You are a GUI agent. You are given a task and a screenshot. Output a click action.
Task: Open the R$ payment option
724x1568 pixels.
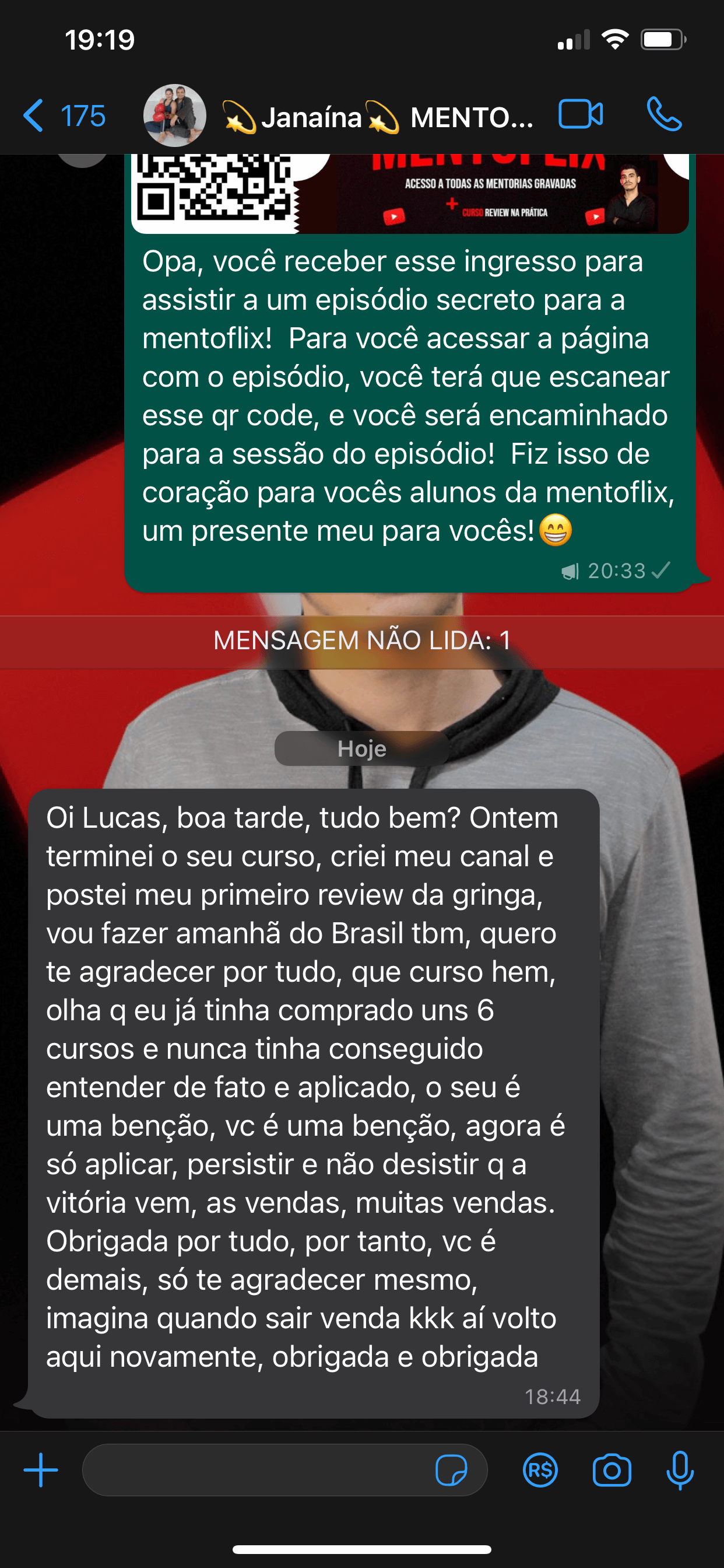pyautogui.click(x=540, y=1470)
